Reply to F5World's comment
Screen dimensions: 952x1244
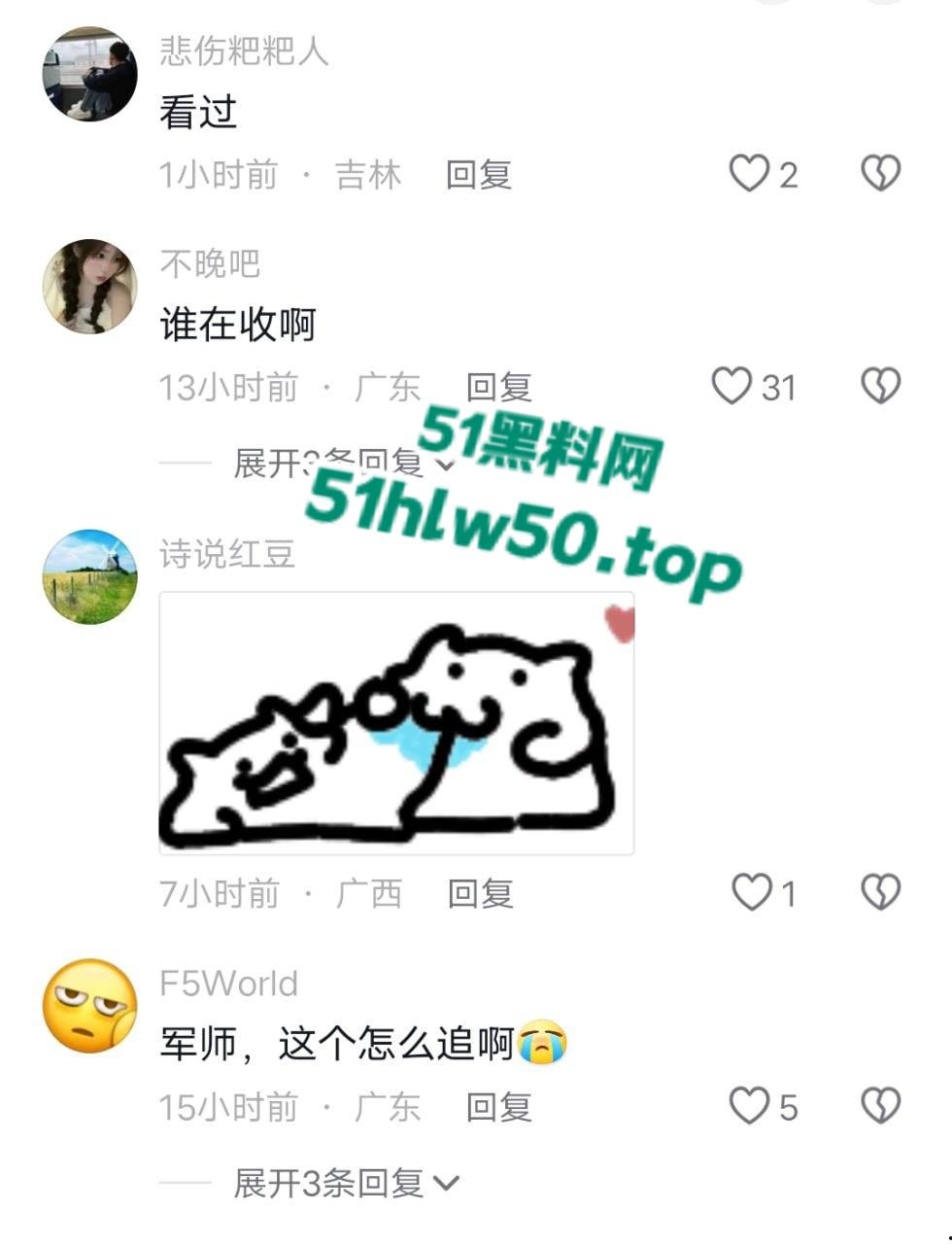(x=498, y=1107)
